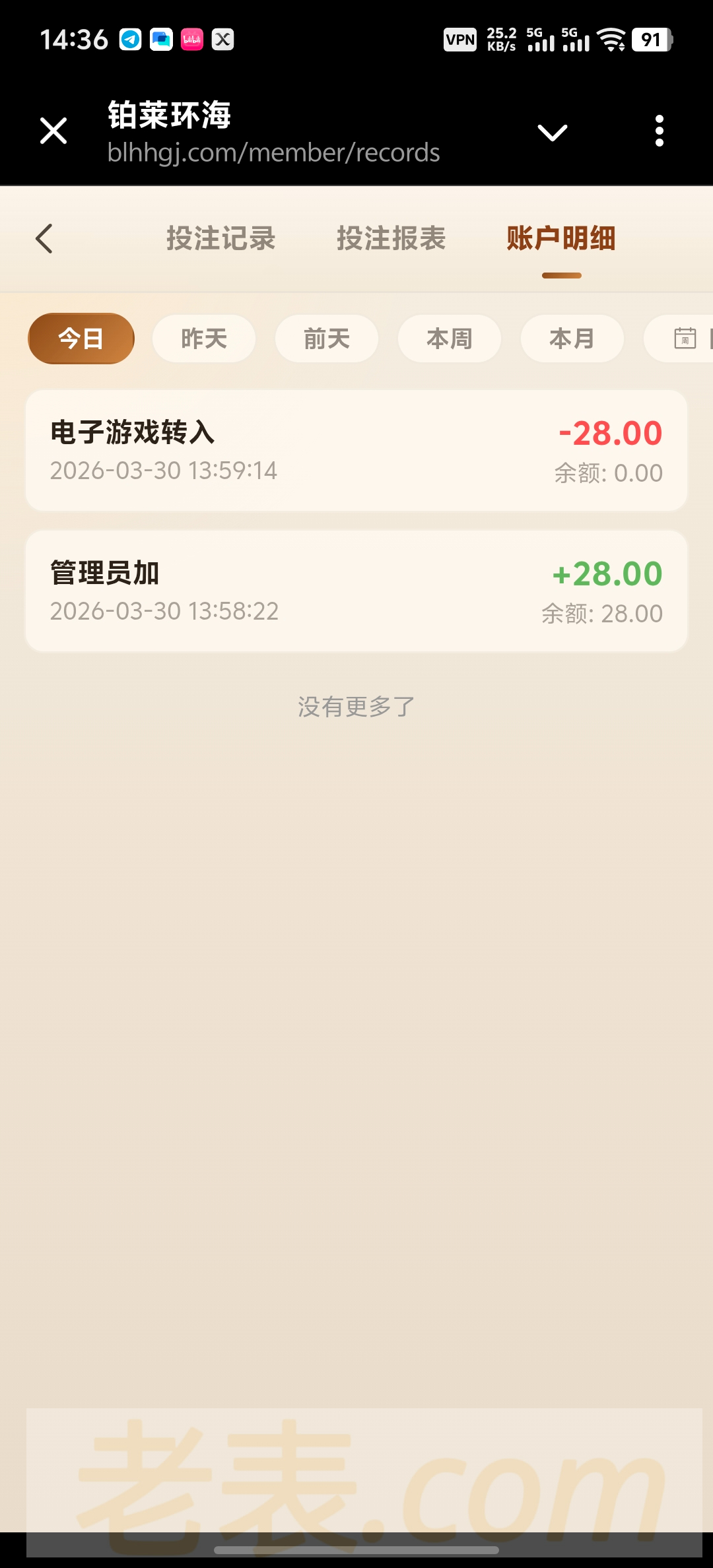Select the 账户明细 tab
This screenshot has height=1568, width=713.
pyautogui.click(x=561, y=238)
